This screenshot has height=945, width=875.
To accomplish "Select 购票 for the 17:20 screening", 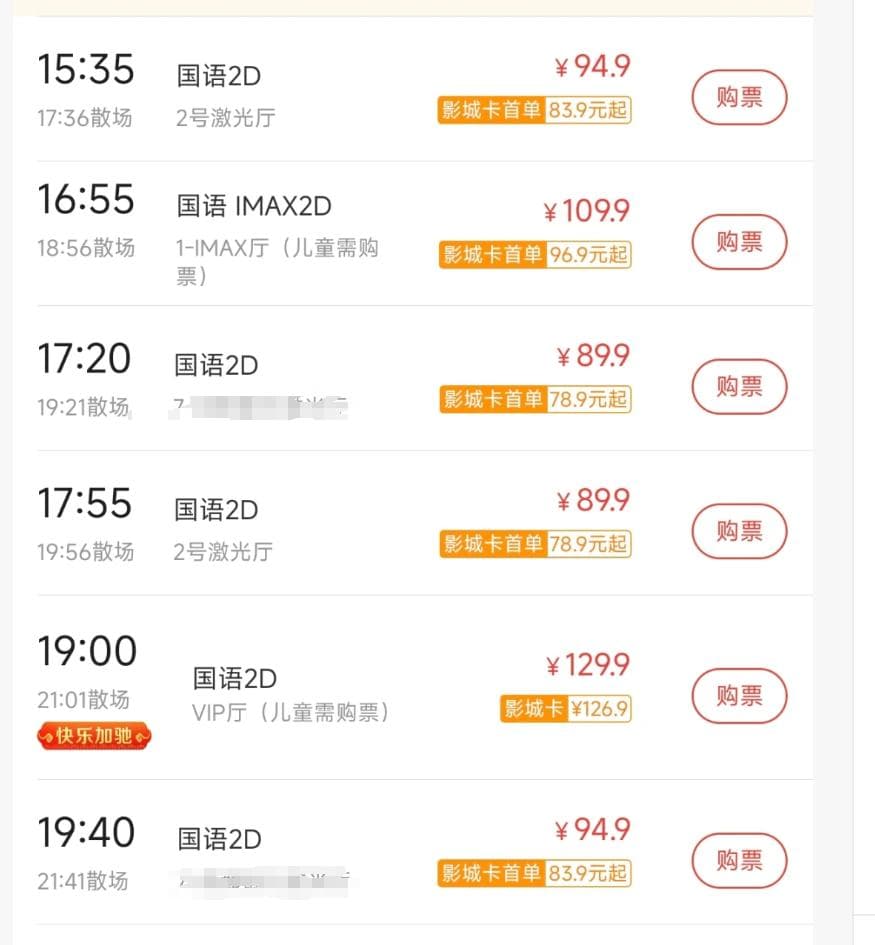I will point(739,387).
